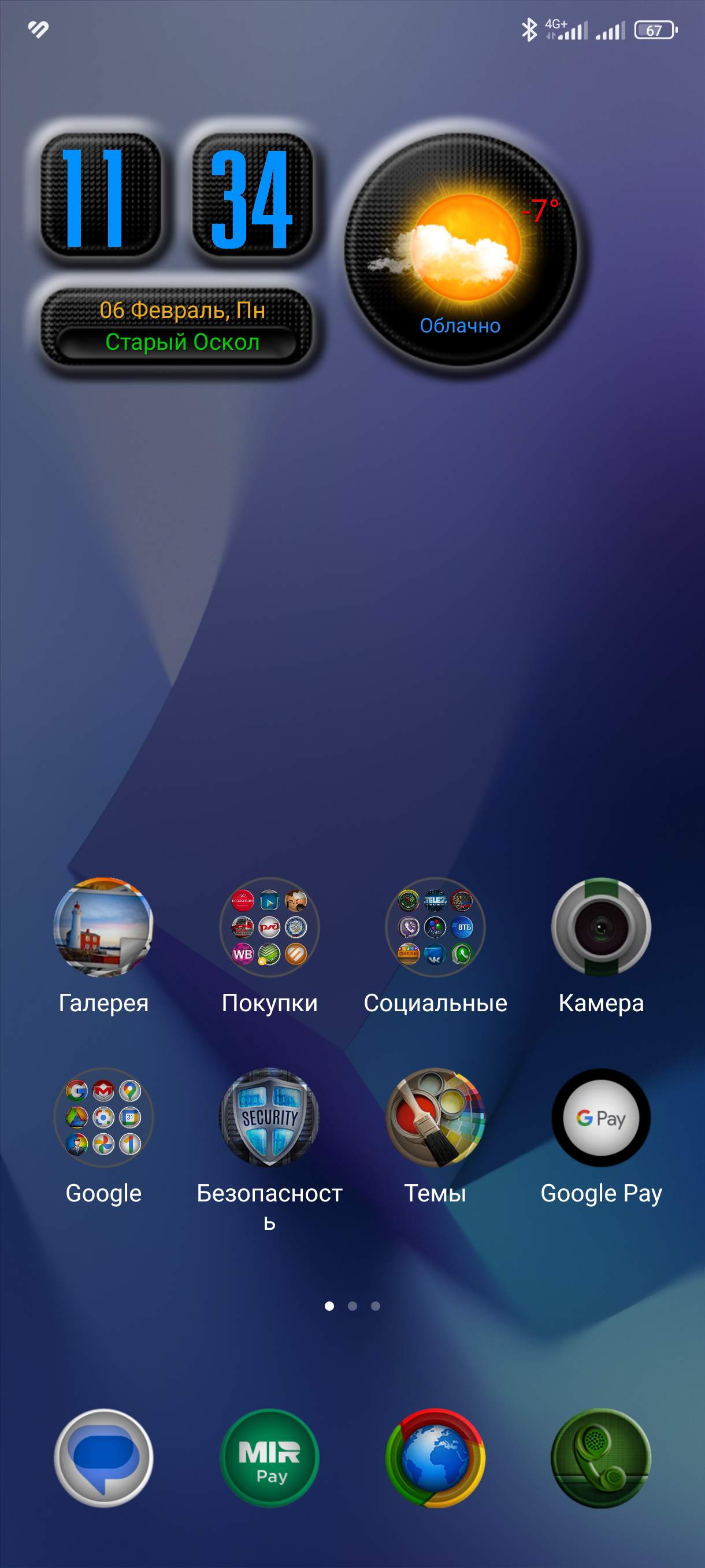Open the Покупки folder
The image size is (705, 1568).
[x=269, y=927]
